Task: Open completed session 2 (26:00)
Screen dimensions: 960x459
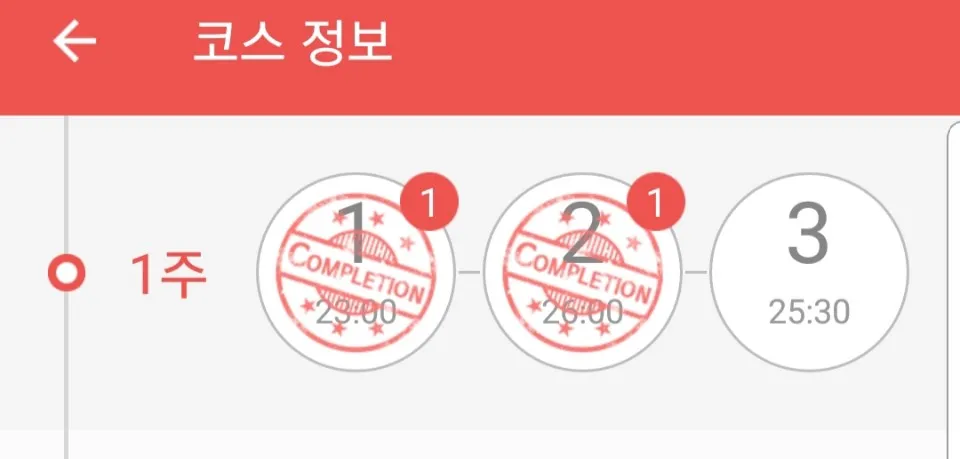Action: [582, 272]
